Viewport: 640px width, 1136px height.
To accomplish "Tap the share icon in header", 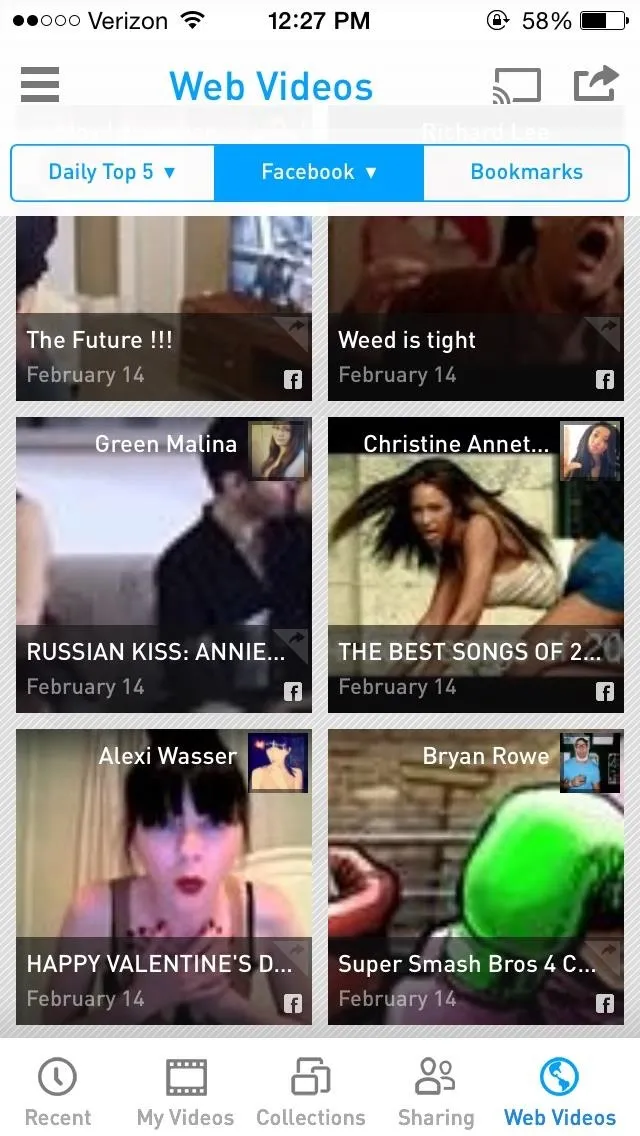I will [x=596, y=84].
